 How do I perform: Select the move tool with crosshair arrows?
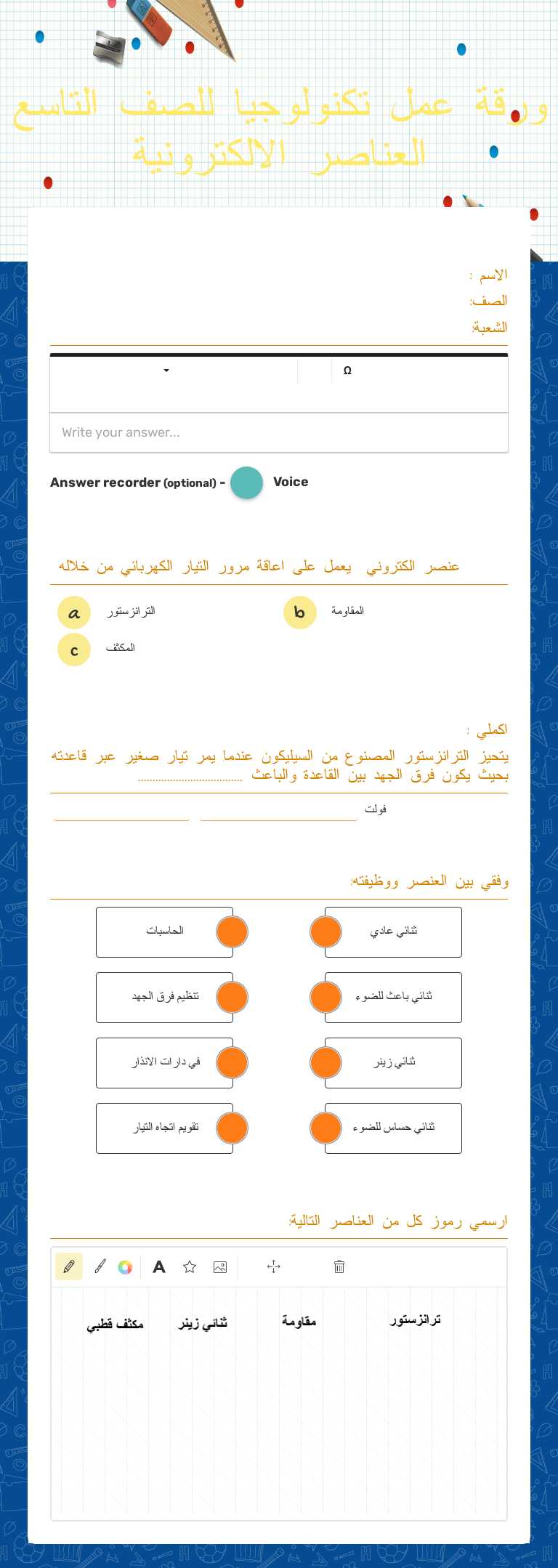[274, 1266]
